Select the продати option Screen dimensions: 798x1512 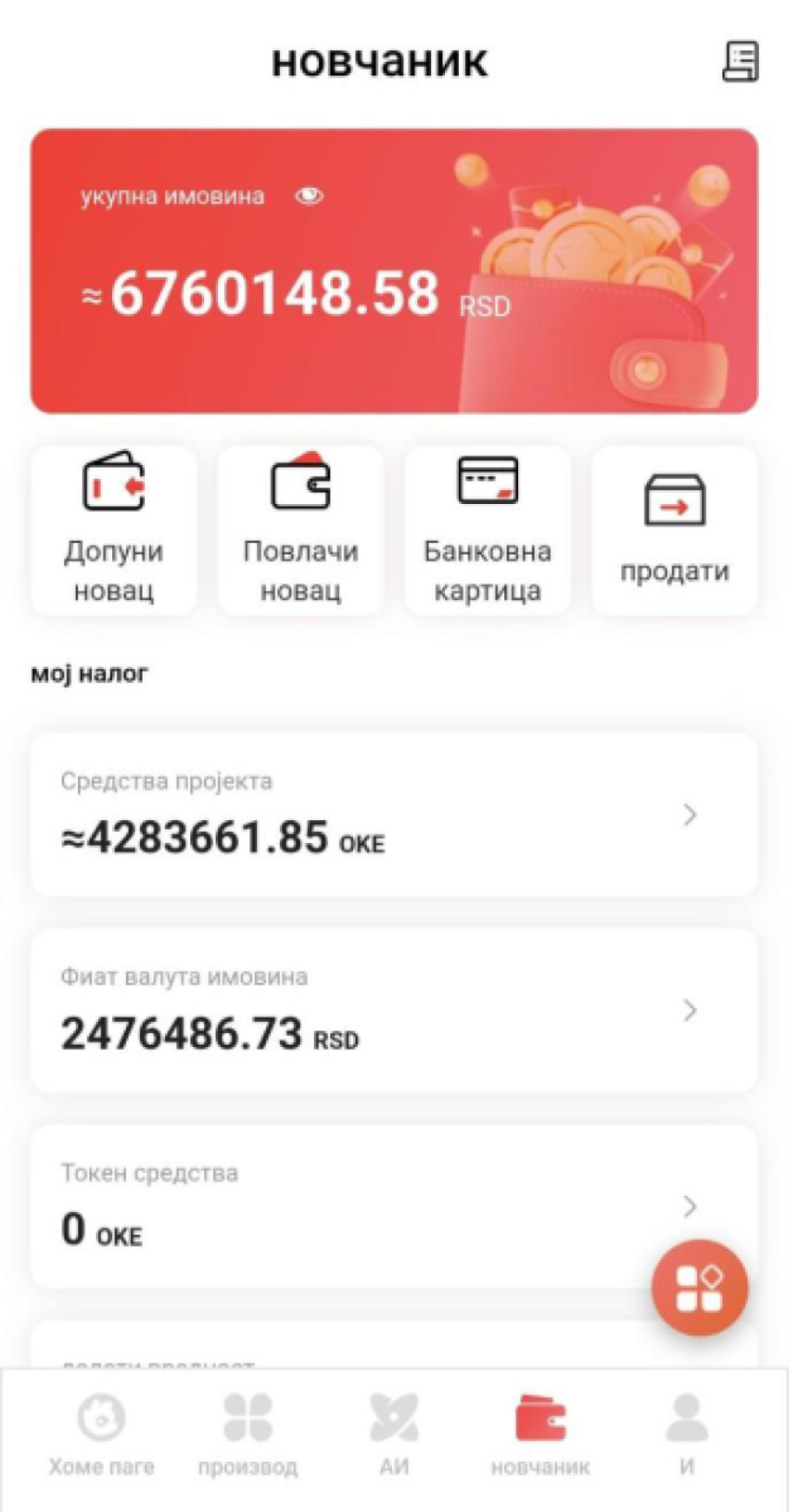675,530
